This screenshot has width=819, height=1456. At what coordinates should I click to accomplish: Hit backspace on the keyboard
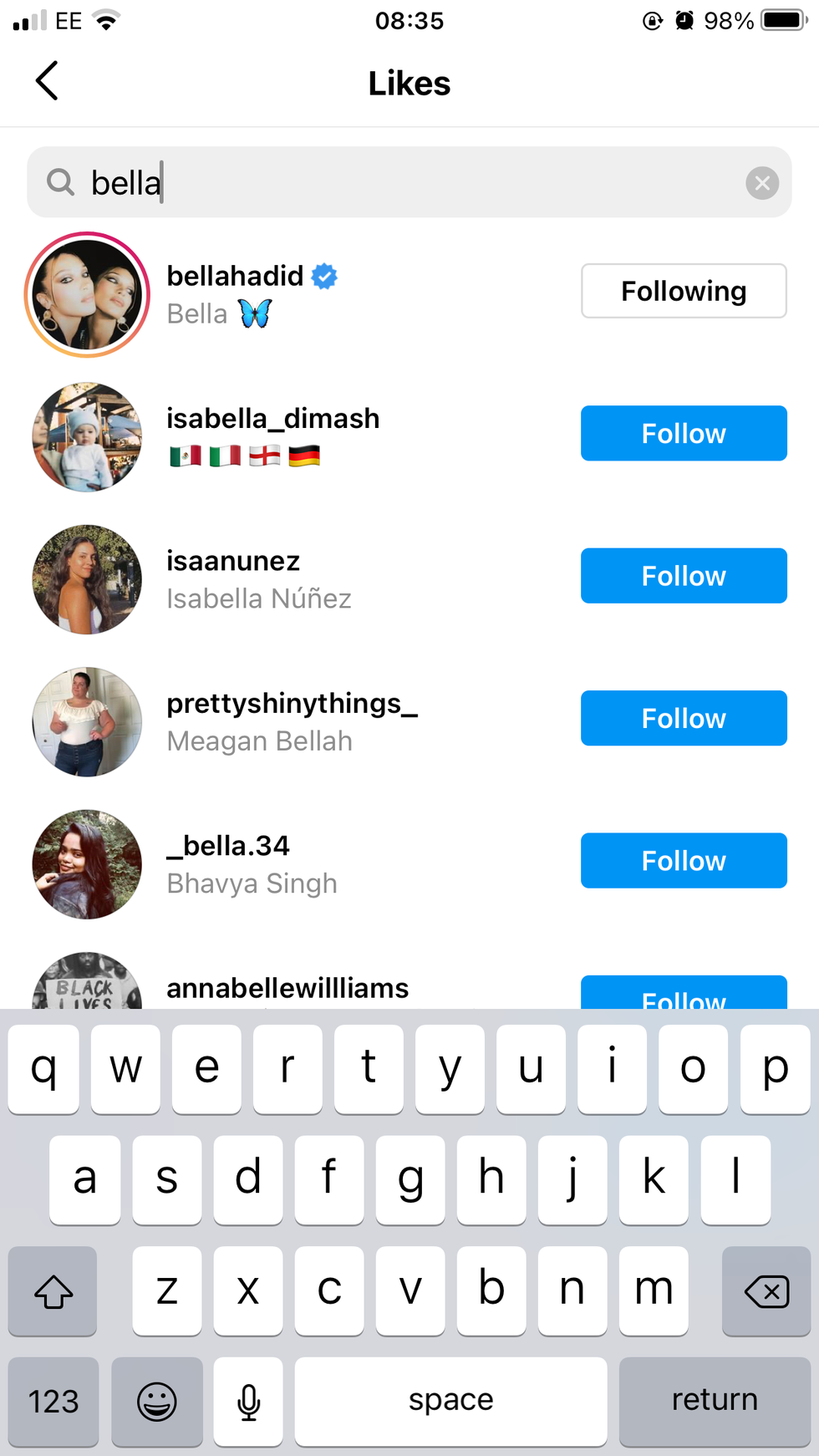[x=766, y=1291]
